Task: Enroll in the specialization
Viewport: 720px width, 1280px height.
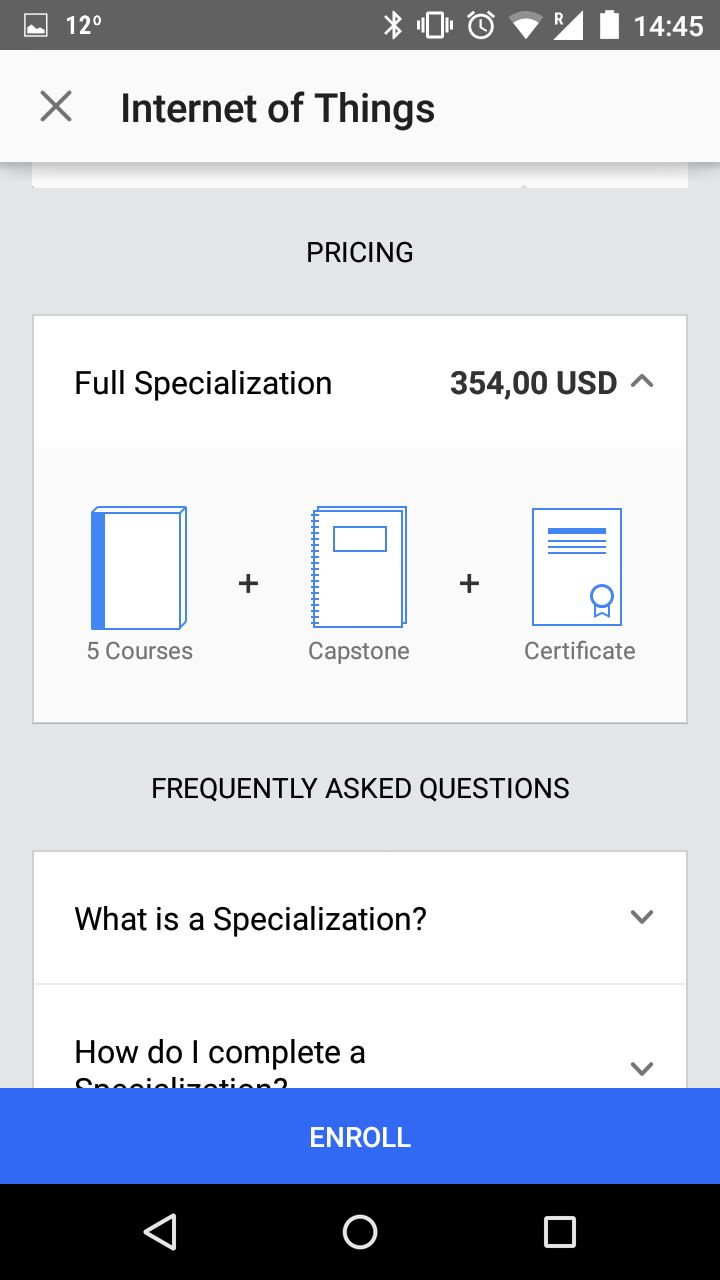Action: coord(360,1137)
